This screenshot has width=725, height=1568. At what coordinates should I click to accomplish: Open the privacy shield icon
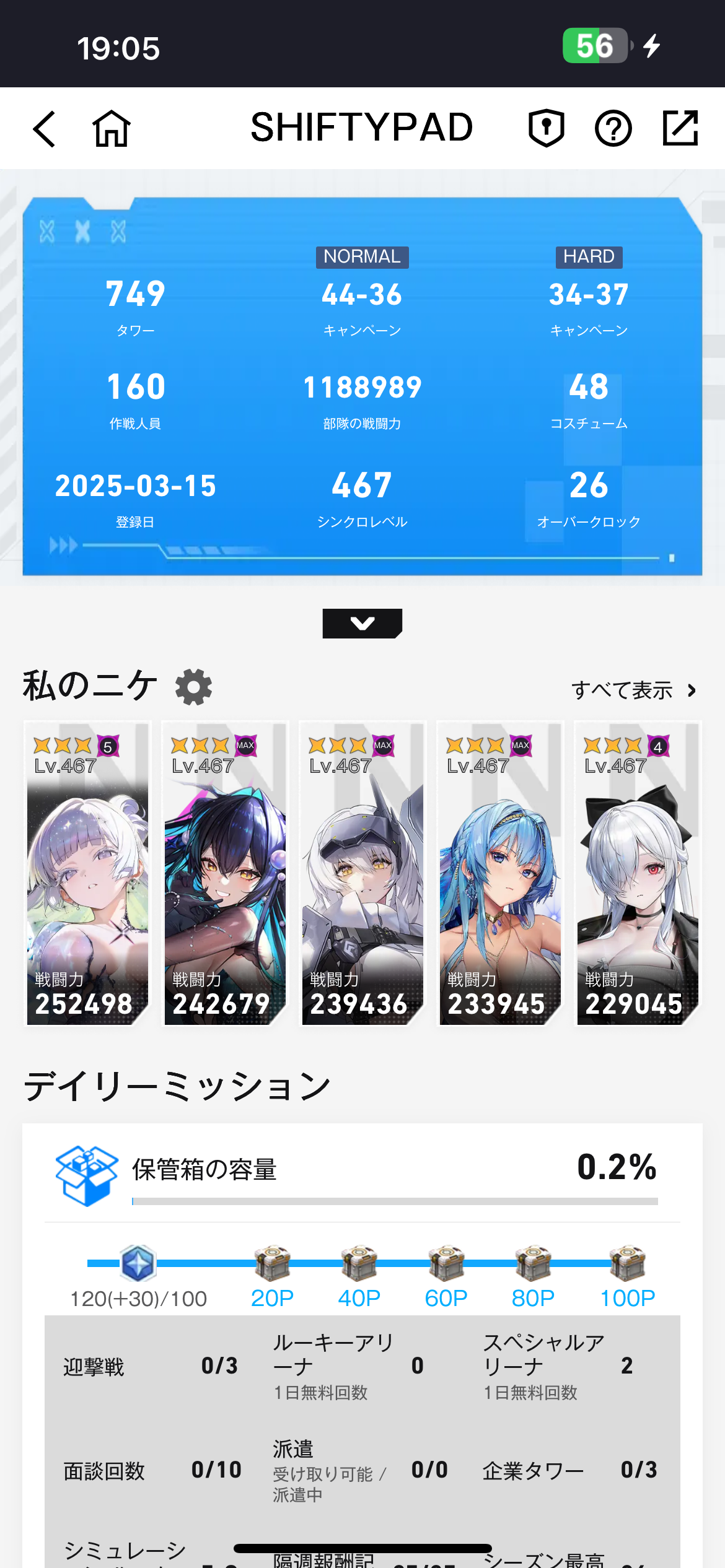tap(546, 128)
